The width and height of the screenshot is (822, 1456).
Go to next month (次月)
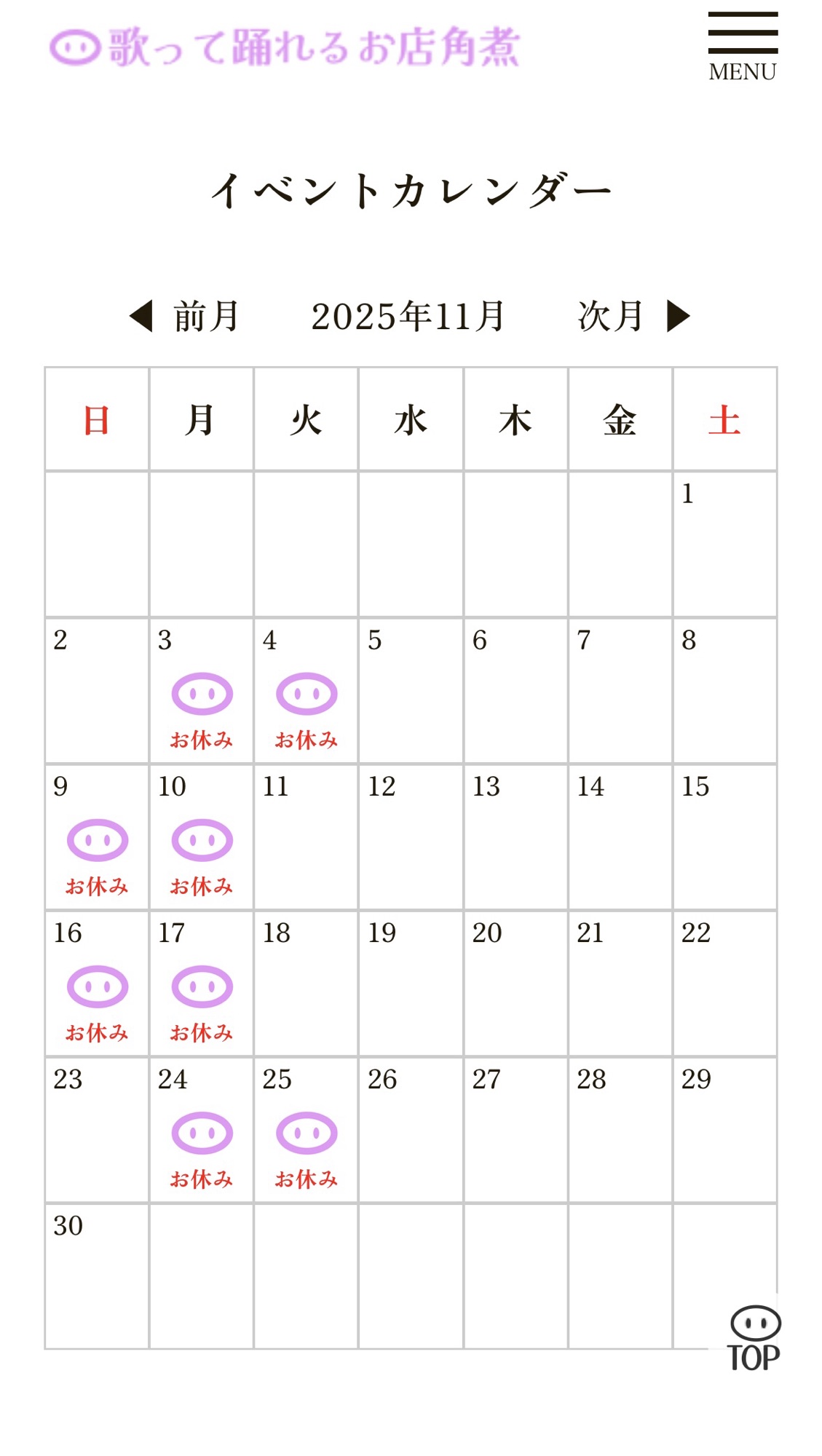633,316
